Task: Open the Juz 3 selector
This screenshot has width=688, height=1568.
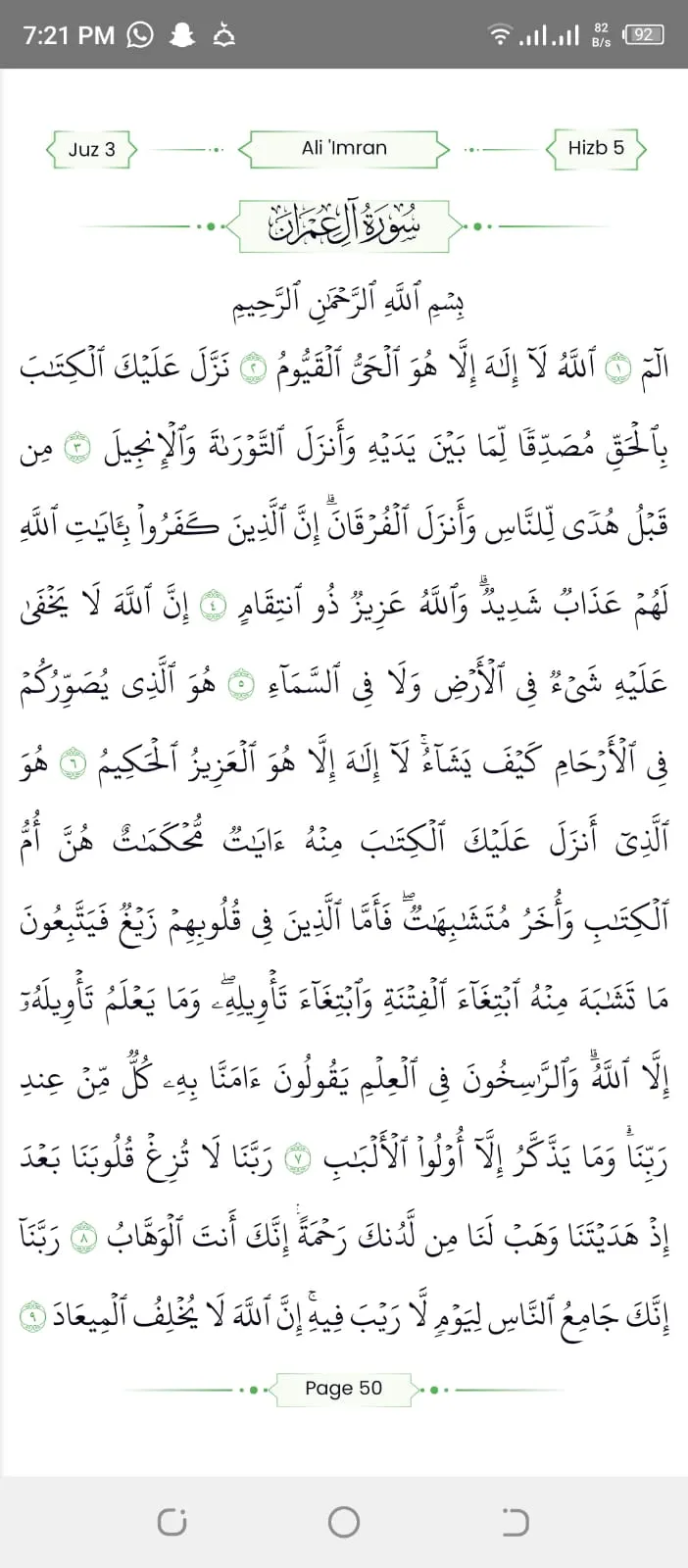Action: pos(91,149)
